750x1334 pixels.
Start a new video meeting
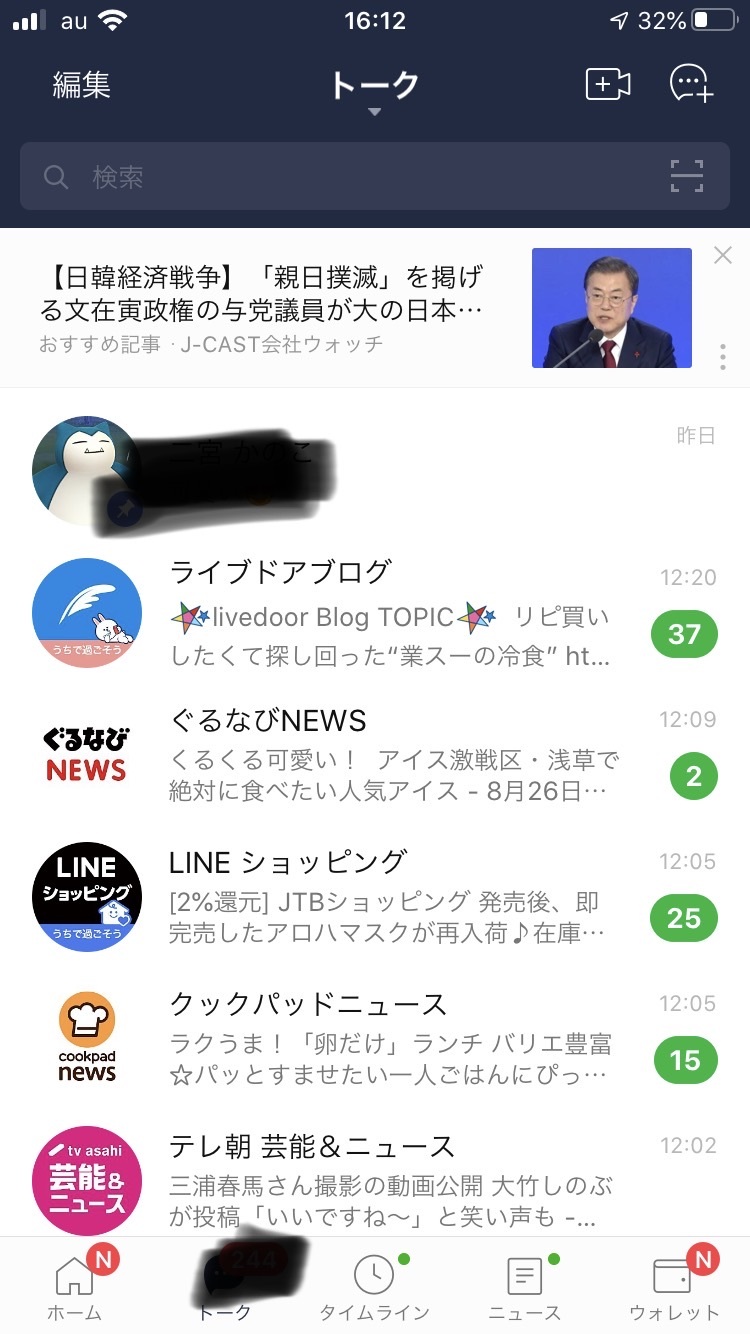[607, 85]
